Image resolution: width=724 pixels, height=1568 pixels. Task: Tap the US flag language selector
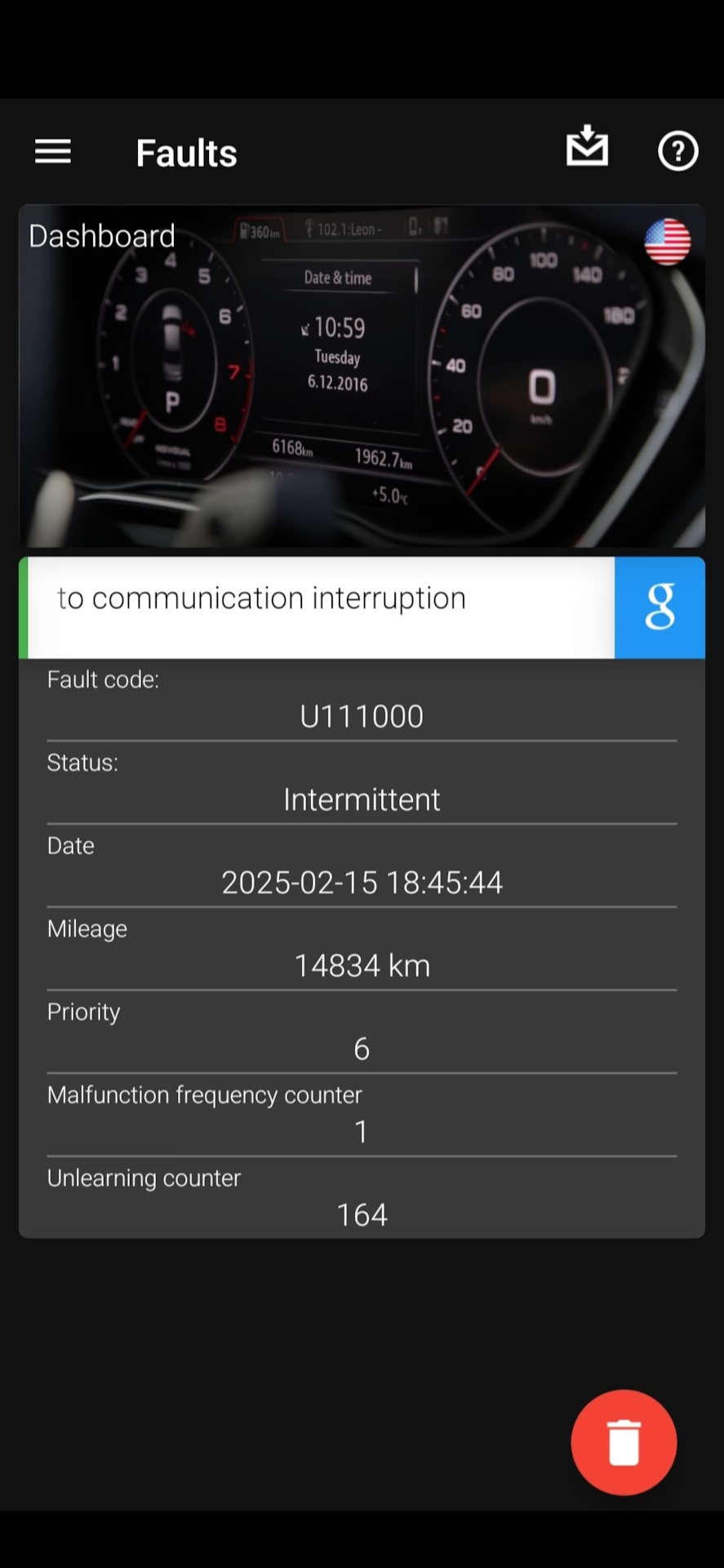click(667, 242)
